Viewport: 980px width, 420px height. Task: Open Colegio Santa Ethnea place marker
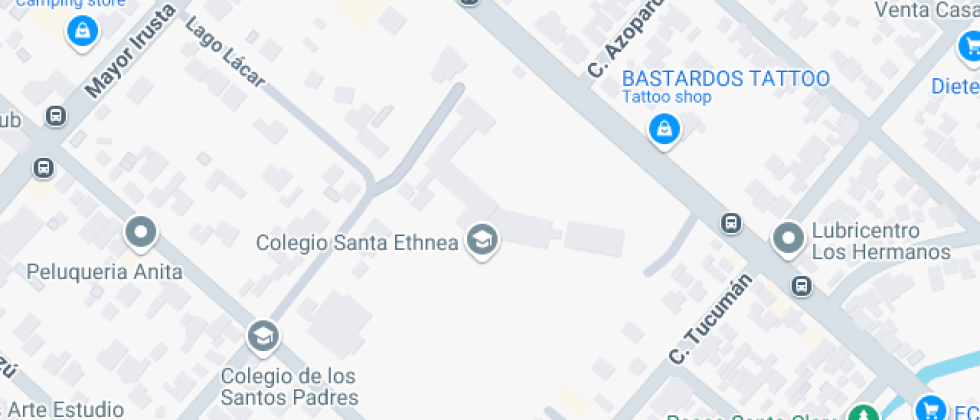click(x=483, y=240)
